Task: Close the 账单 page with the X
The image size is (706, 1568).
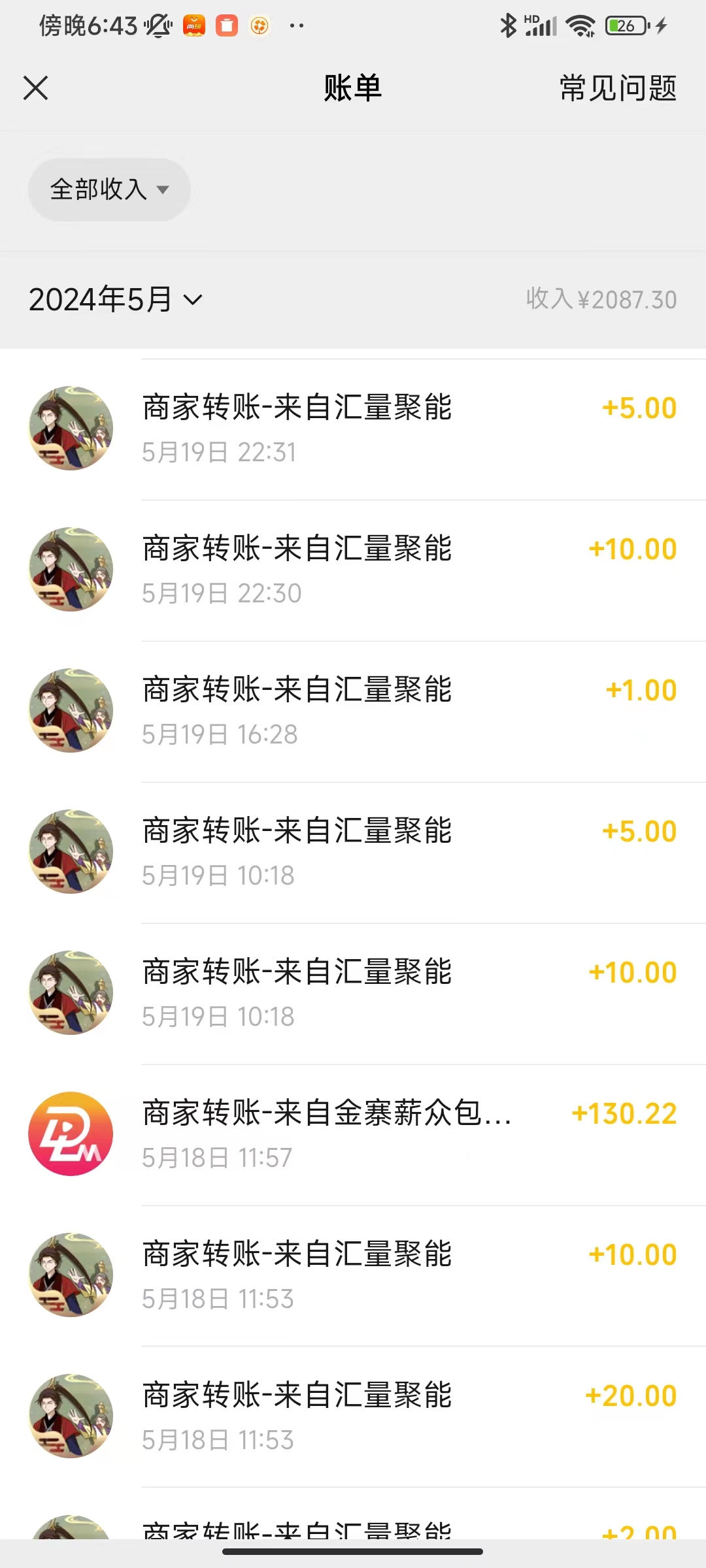Action: click(x=36, y=88)
